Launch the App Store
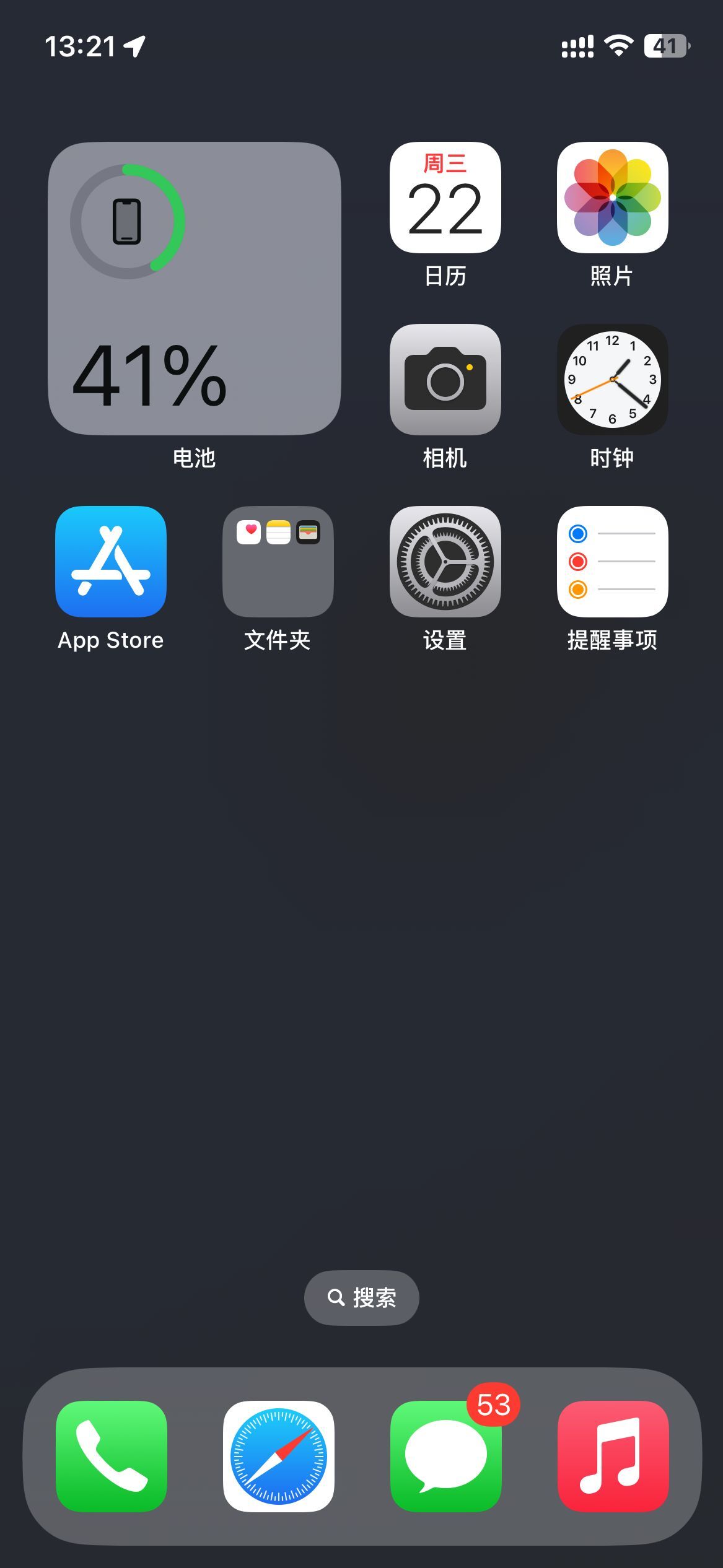 tap(111, 561)
